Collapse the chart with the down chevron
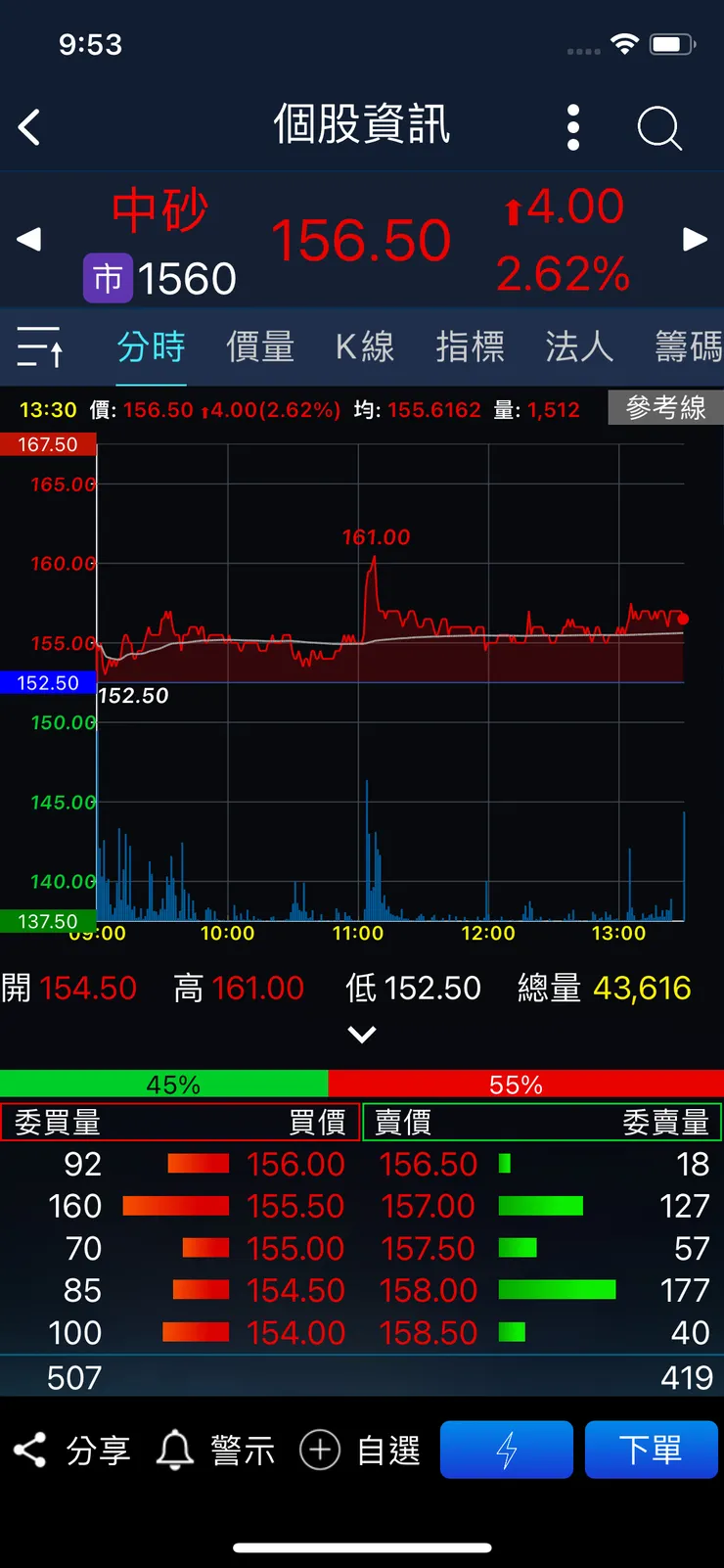724x1568 pixels. (362, 1035)
